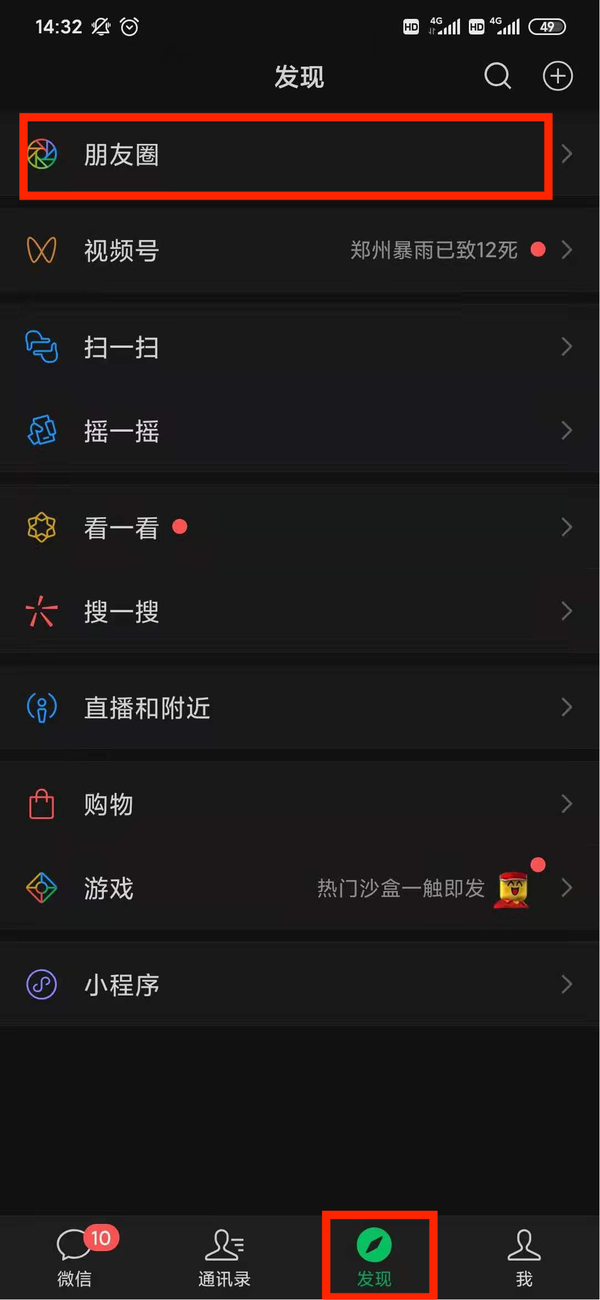Select the 发现 tab

(x=374, y=1256)
